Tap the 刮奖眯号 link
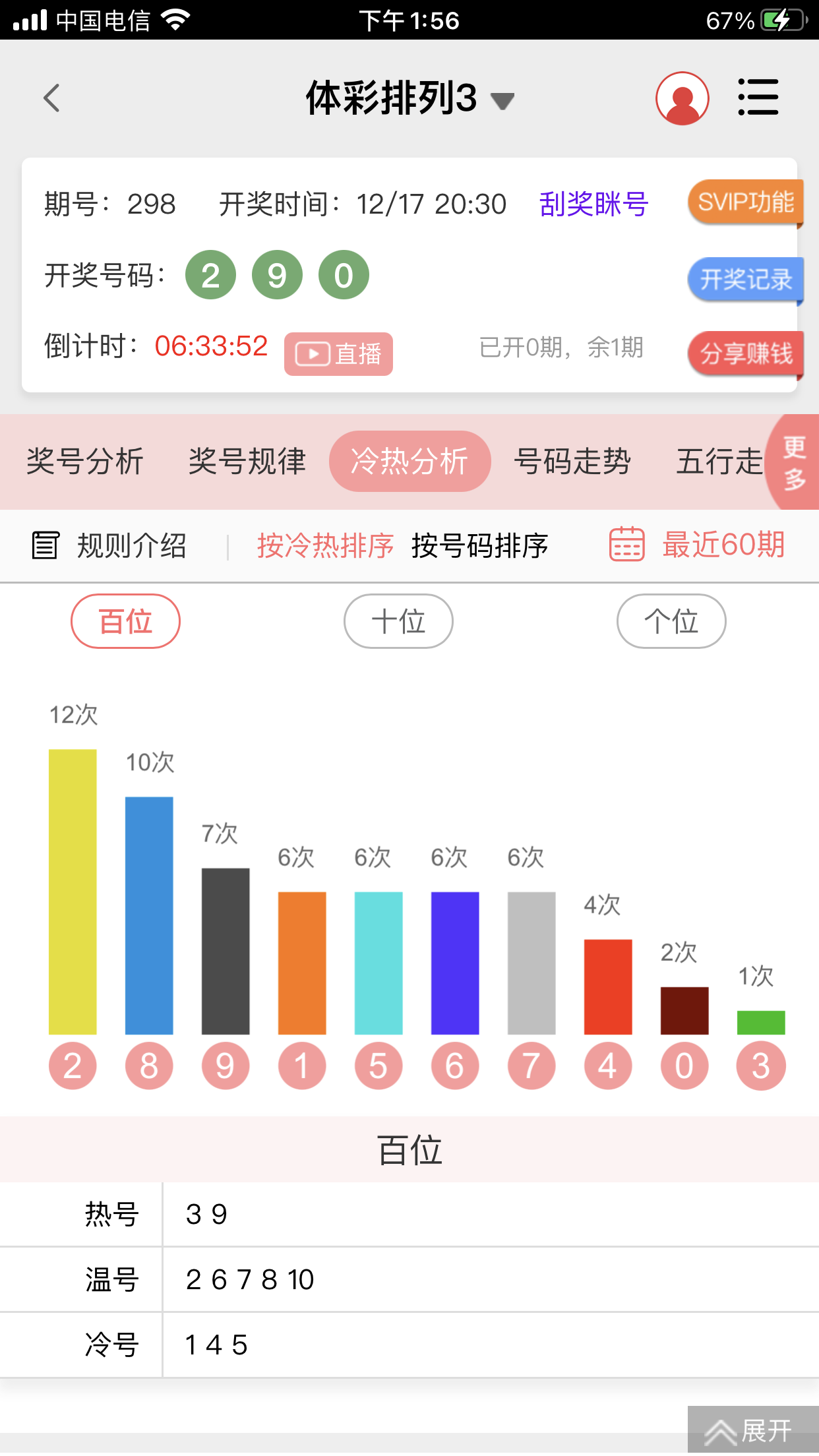The width and height of the screenshot is (819, 1456). [x=593, y=204]
